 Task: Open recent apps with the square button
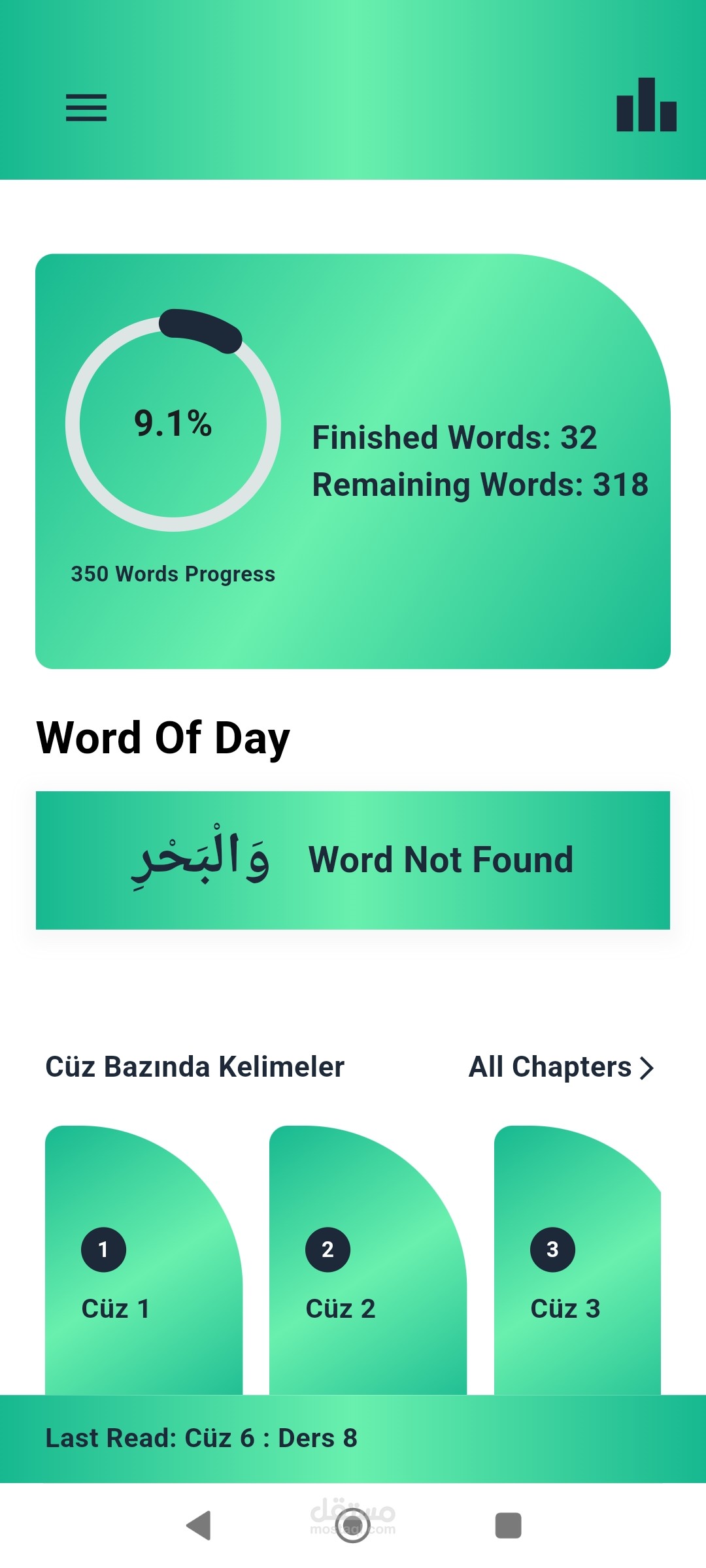click(x=509, y=1526)
